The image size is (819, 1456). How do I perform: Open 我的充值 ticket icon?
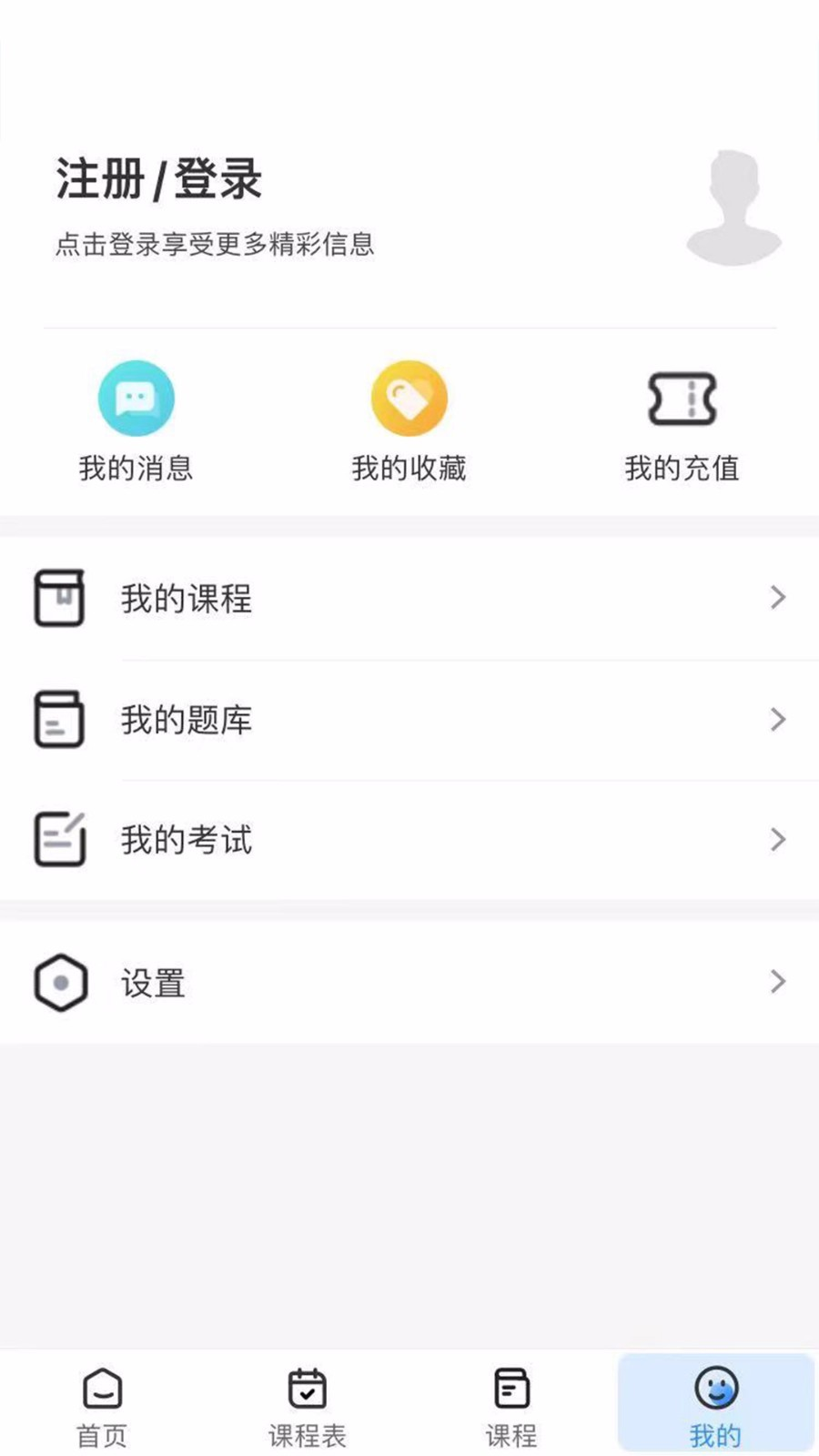click(682, 397)
